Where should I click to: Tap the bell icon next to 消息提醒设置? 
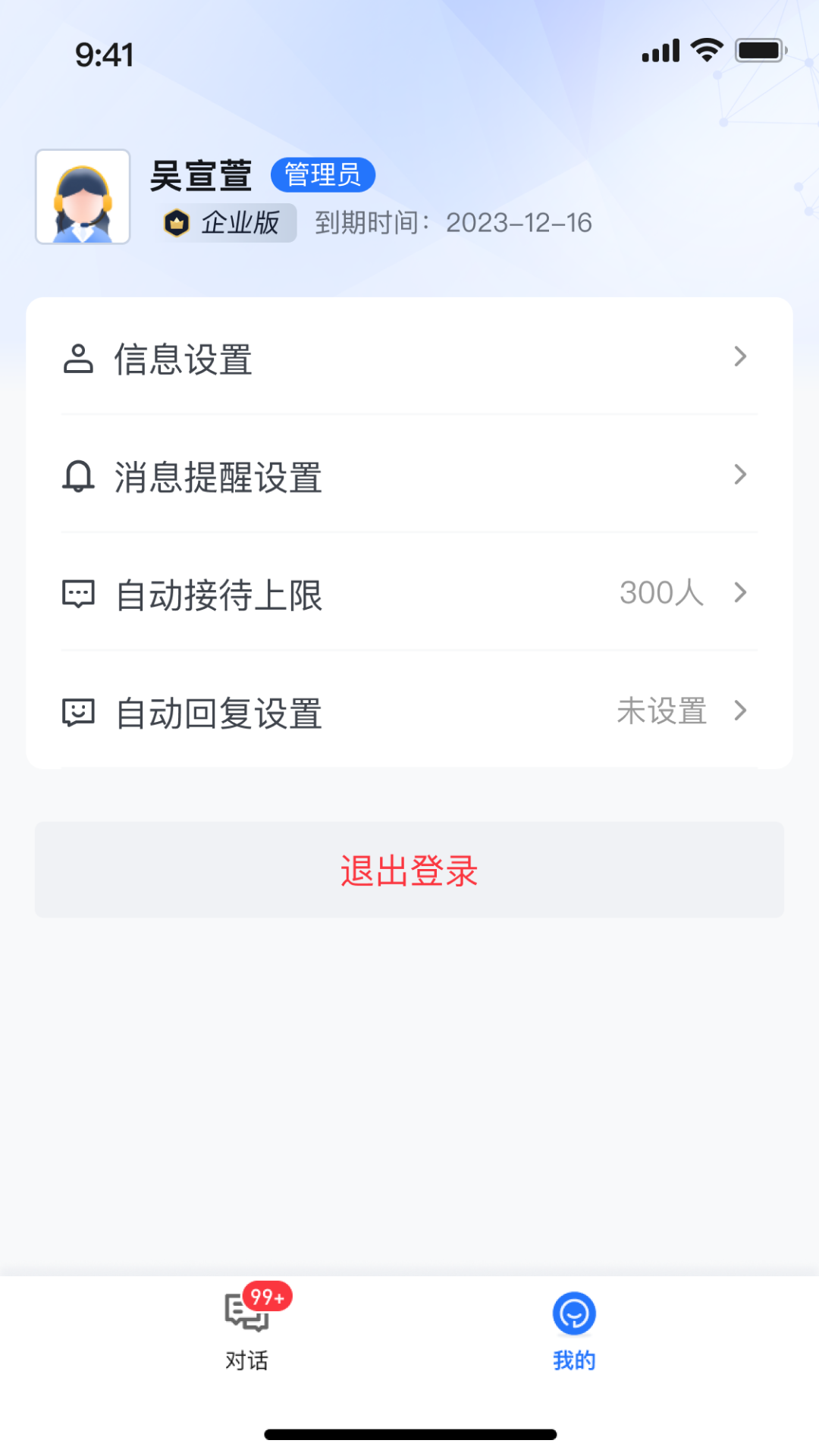coord(79,476)
